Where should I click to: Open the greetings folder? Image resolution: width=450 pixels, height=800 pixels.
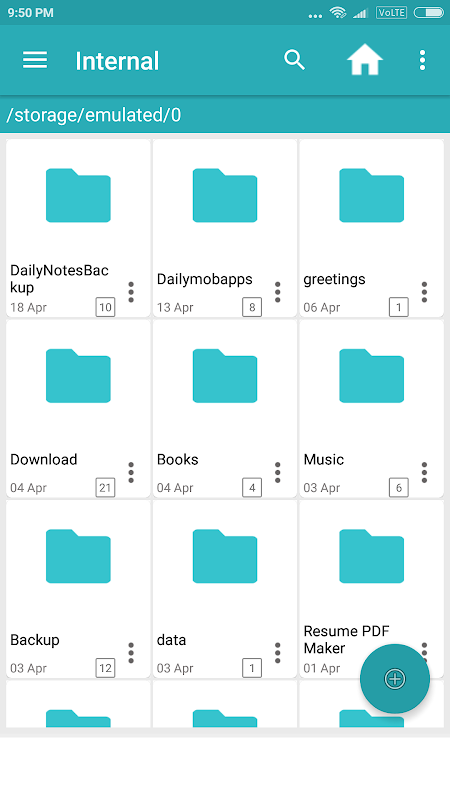pyautogui.click(x=371, y=228)
